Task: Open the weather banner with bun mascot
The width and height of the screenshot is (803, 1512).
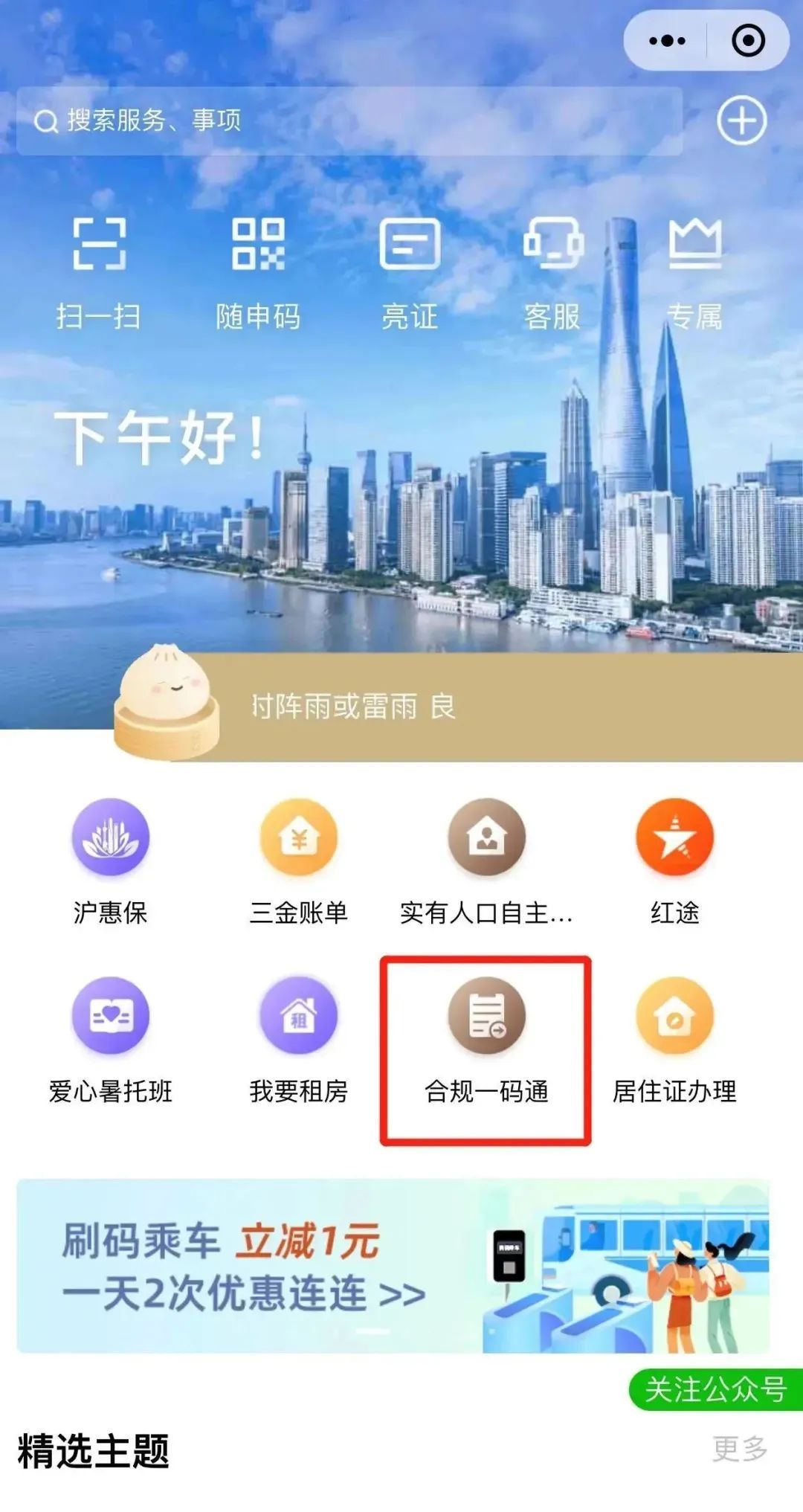Action: coord(401,707)
